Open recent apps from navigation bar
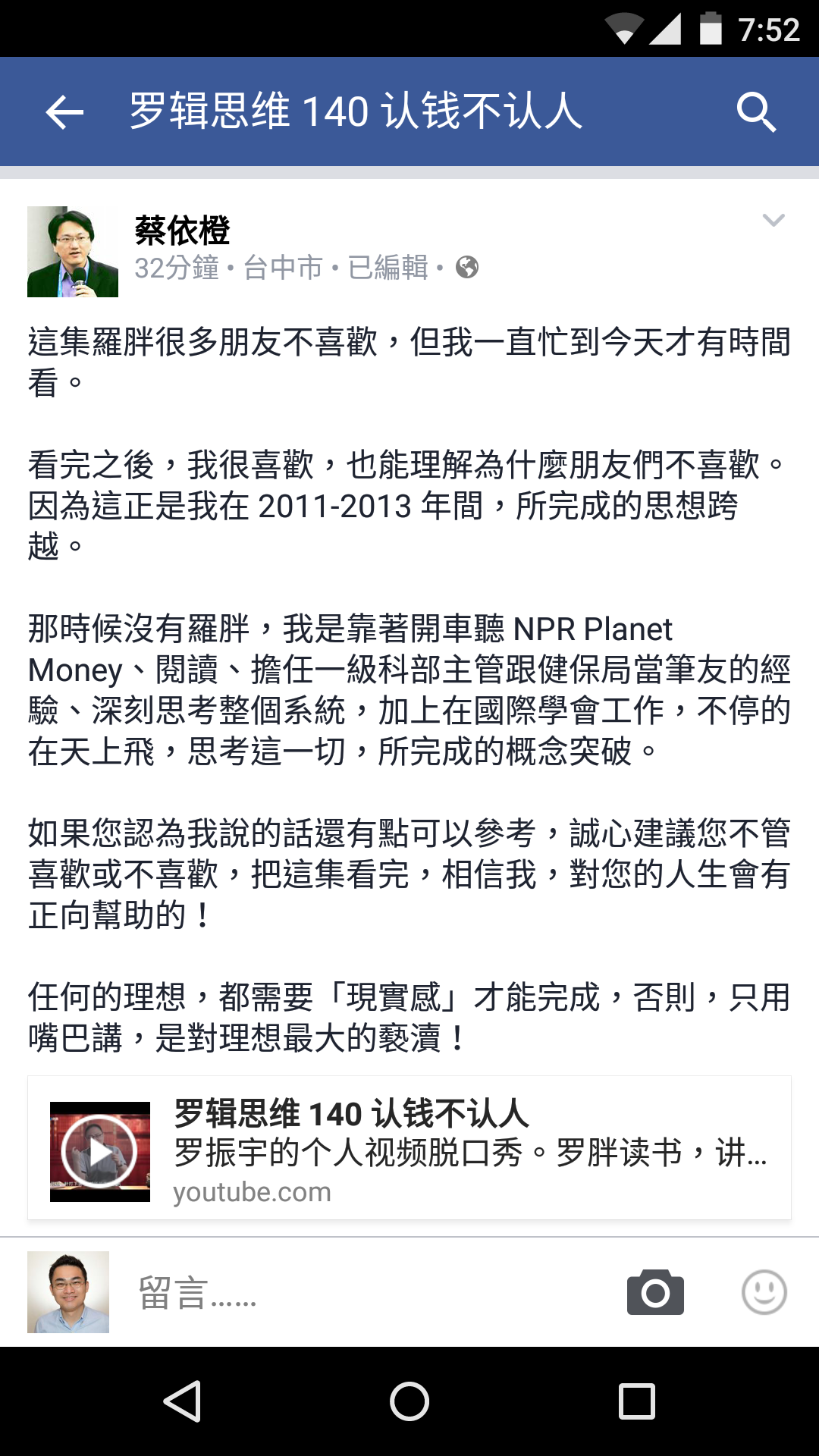This screenshot has width=819, height=1456. 637,1401
